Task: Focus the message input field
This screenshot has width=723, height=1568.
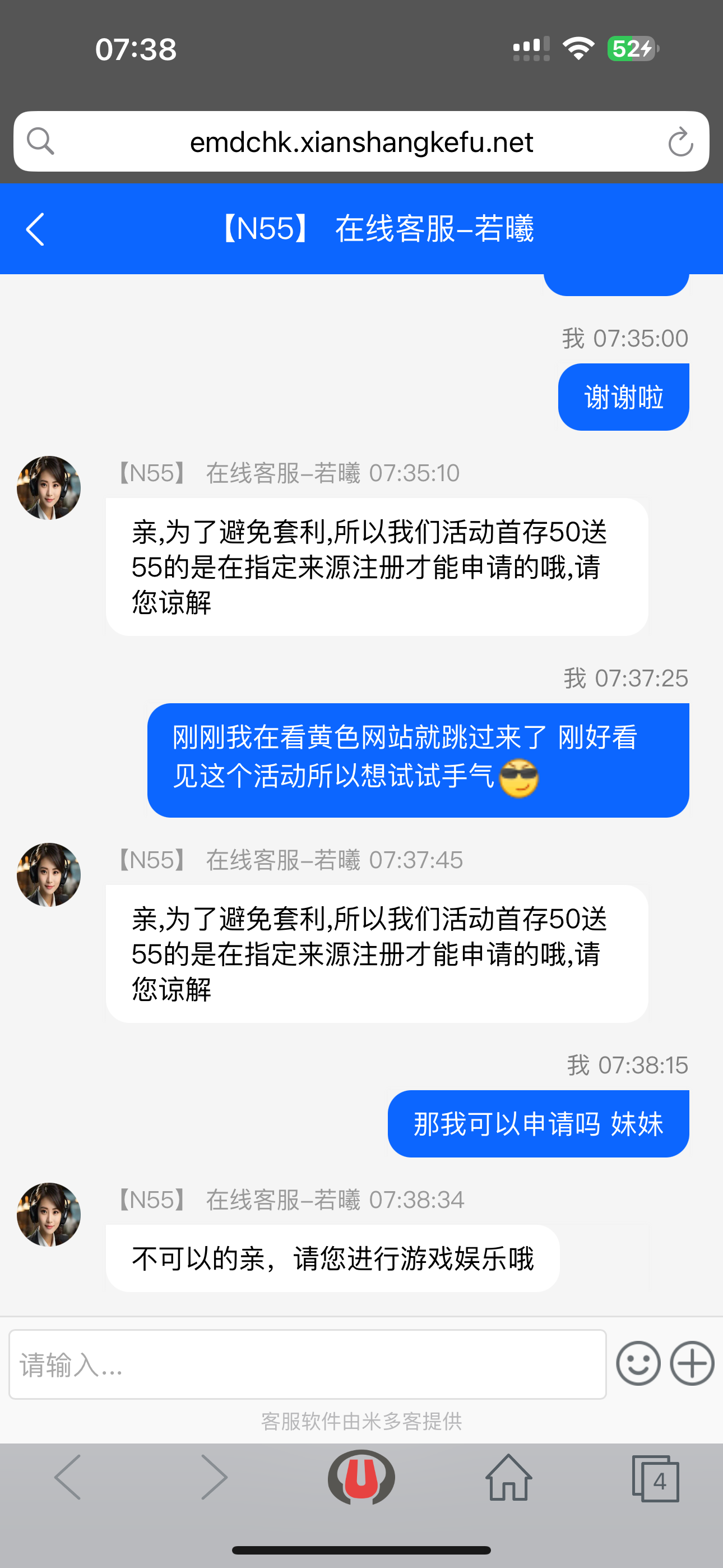Action: pyautogui.click(x=307, y=1364)
